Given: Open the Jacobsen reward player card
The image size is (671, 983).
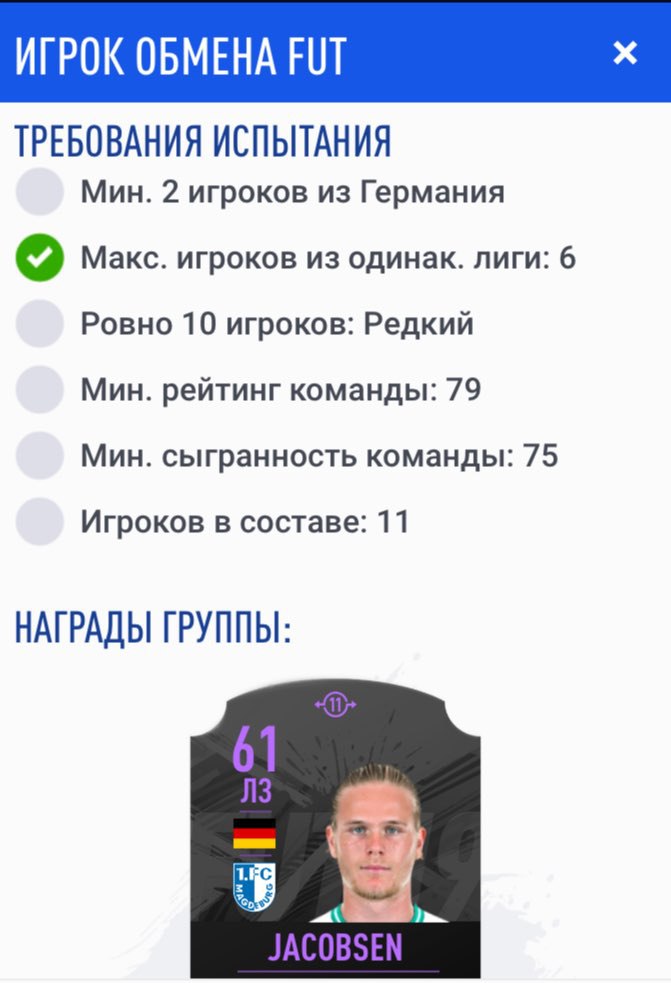Looking at the screenshot, I should pyautogui.click(x=335, y=830).
